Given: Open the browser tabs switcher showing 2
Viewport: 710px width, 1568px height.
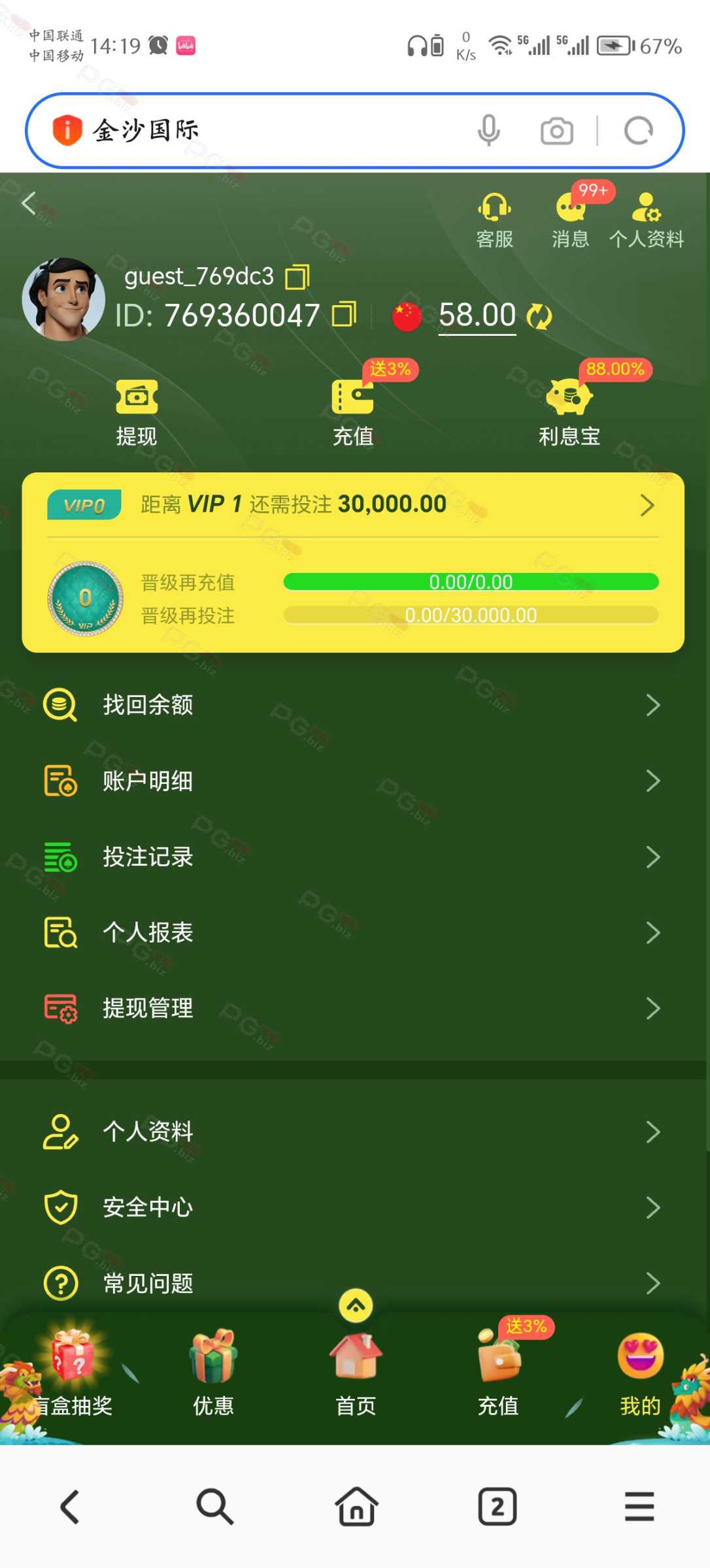Looking at the screenshot, I should tap(498, 1507).
